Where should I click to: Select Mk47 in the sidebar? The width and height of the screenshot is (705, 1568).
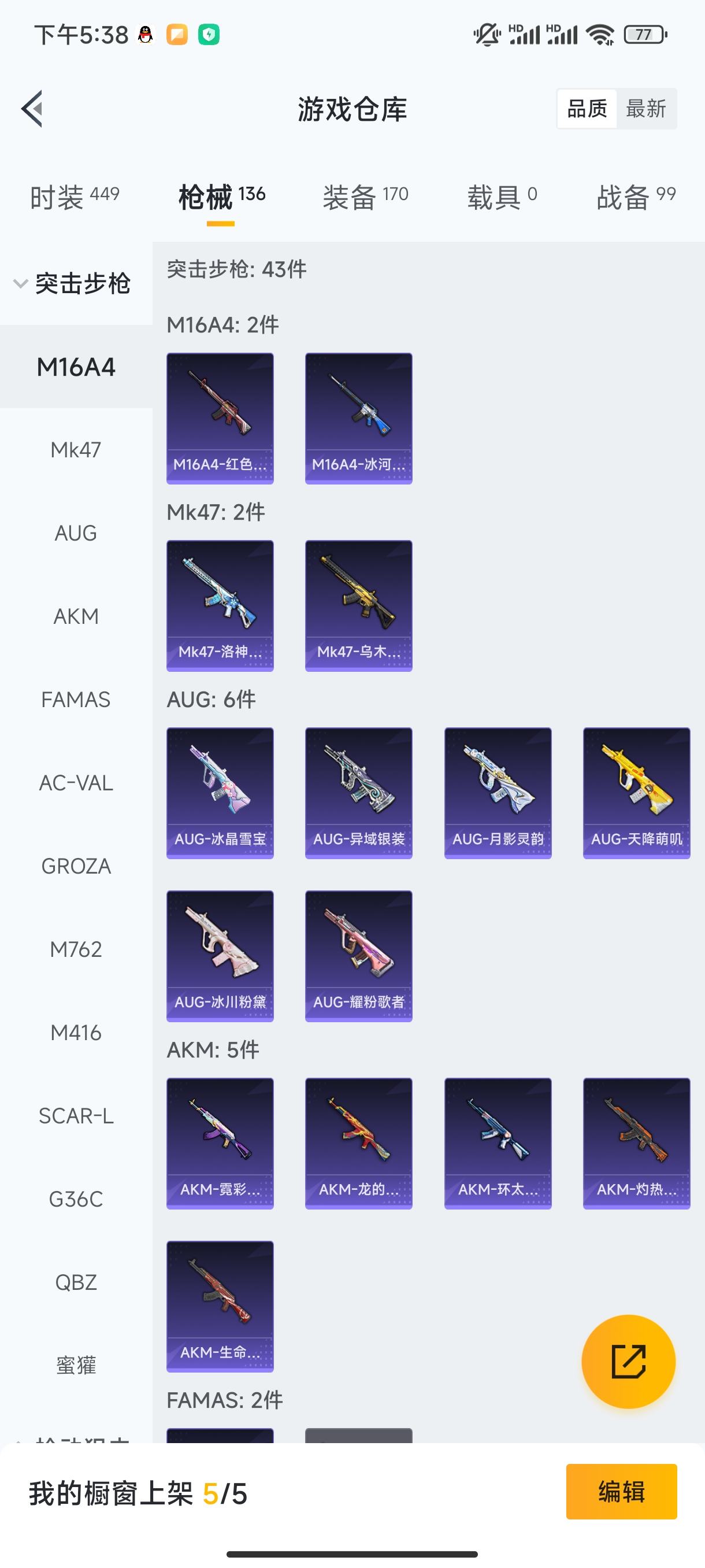(76, 450)
